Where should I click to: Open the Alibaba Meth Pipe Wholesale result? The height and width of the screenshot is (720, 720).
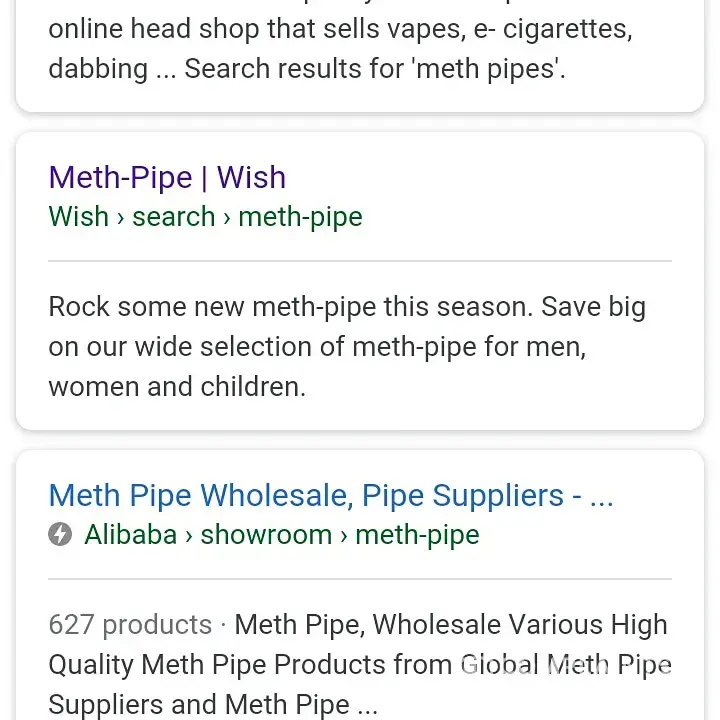click(x=330, y=496)
